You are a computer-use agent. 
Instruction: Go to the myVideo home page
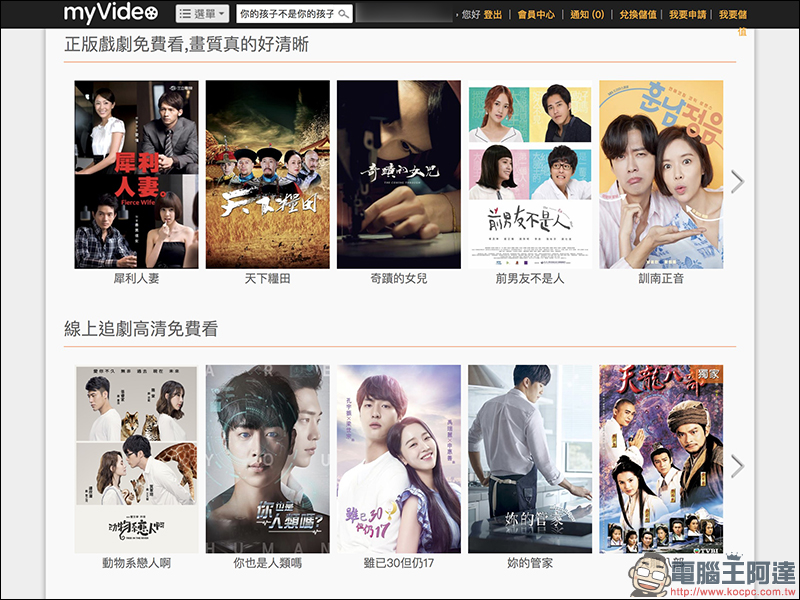pos(110,14)
